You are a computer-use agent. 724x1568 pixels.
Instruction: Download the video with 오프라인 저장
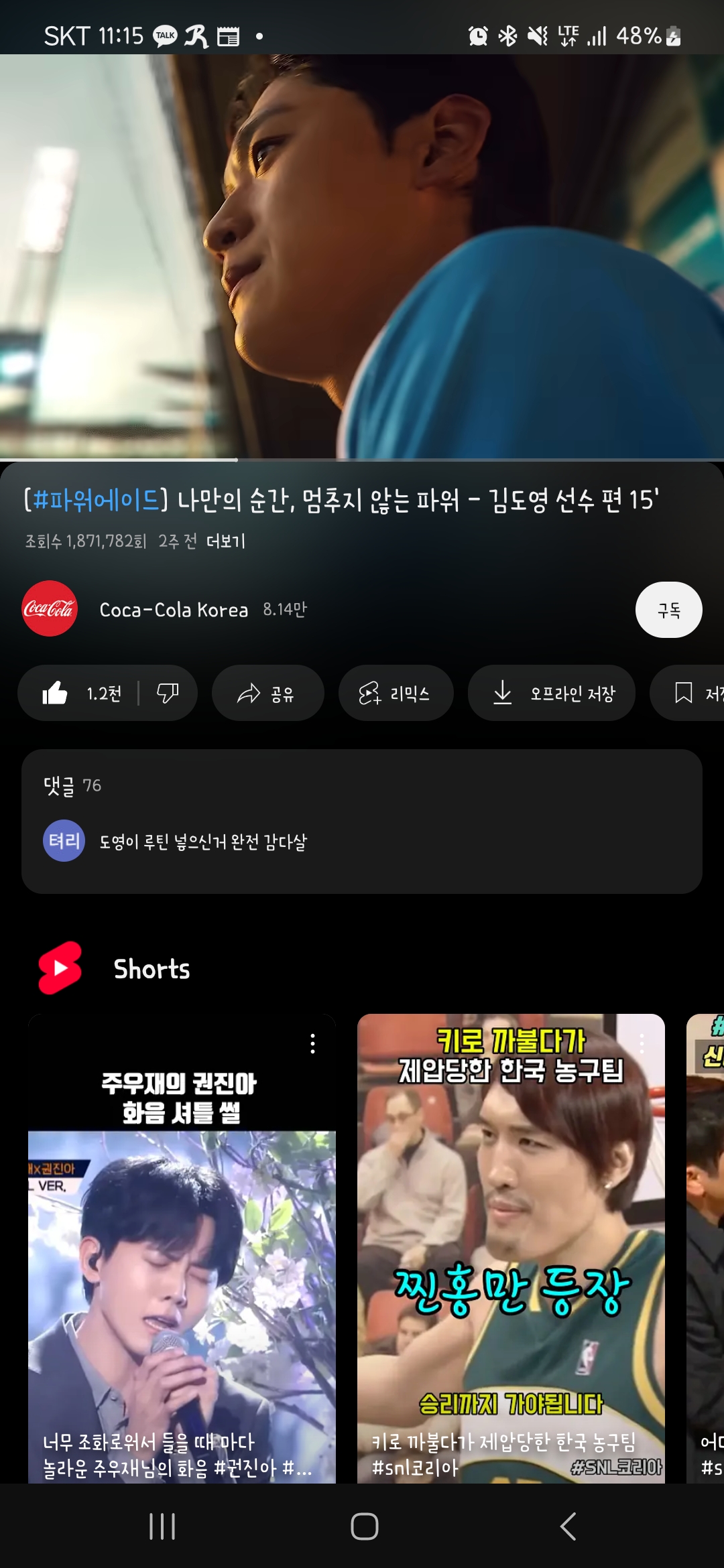click(551, 694)
